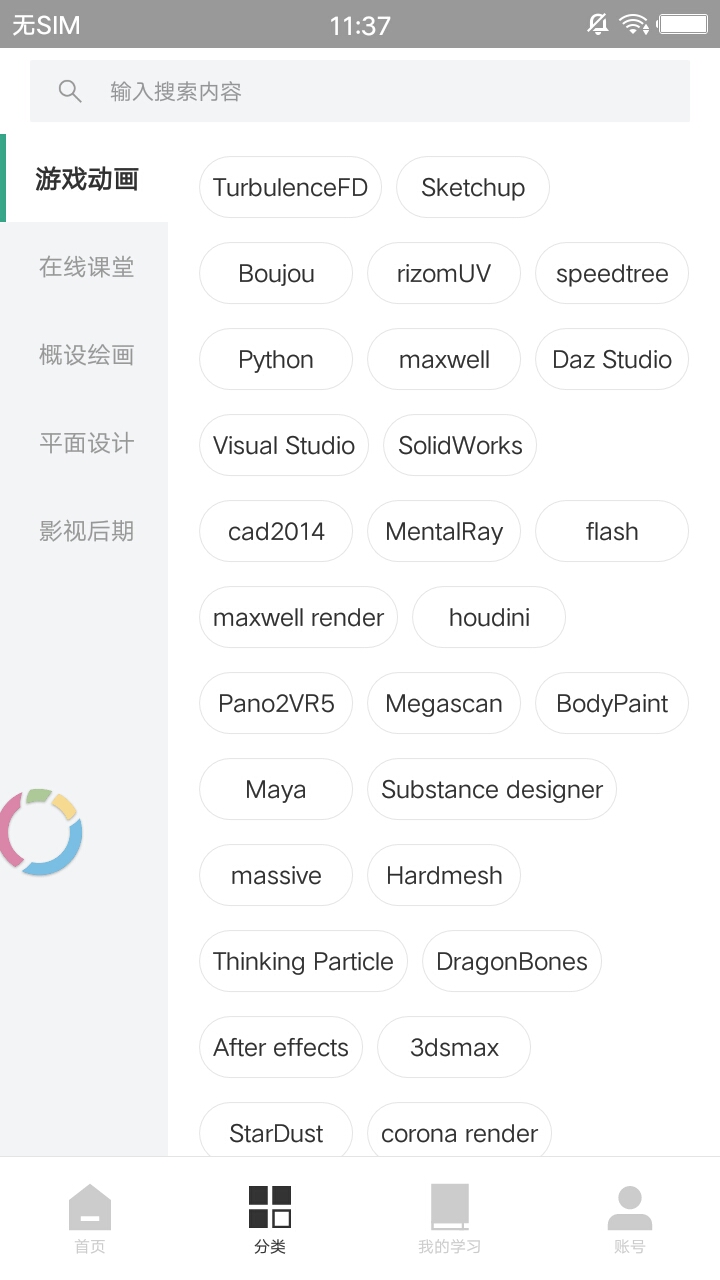Switch to the 账号 account tab
Image resolution: width=720 pixels, height=1280 pixels.
[x=630, y=1218]
